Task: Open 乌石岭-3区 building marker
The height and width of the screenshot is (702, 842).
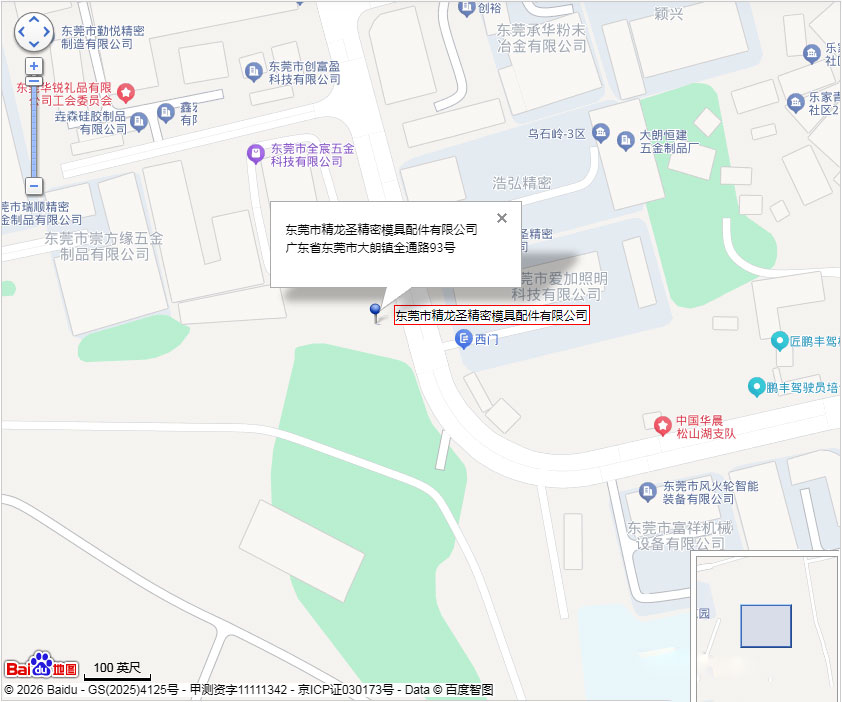Action: 601,133
